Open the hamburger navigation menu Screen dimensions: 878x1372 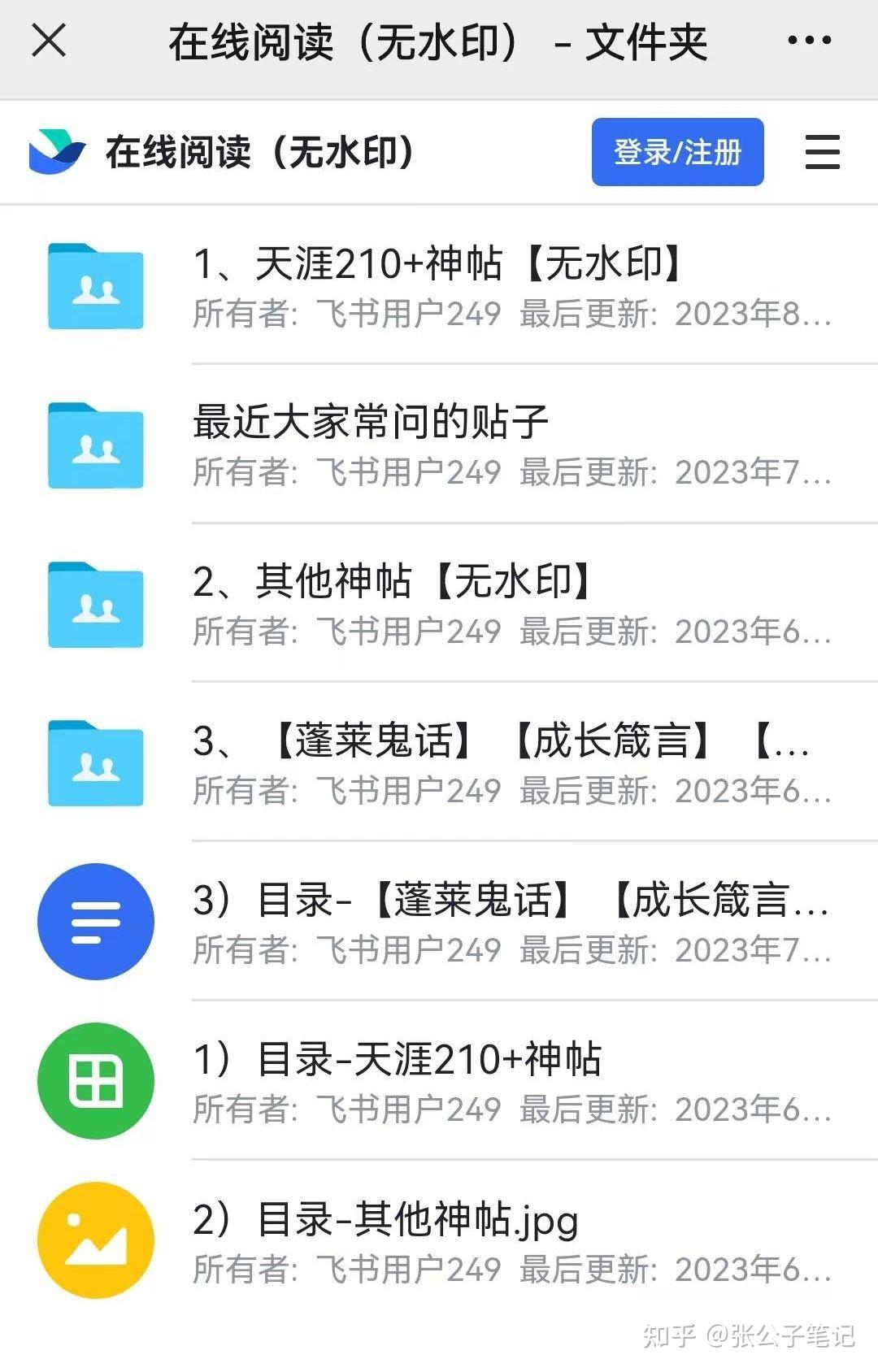tap(823, 151)
